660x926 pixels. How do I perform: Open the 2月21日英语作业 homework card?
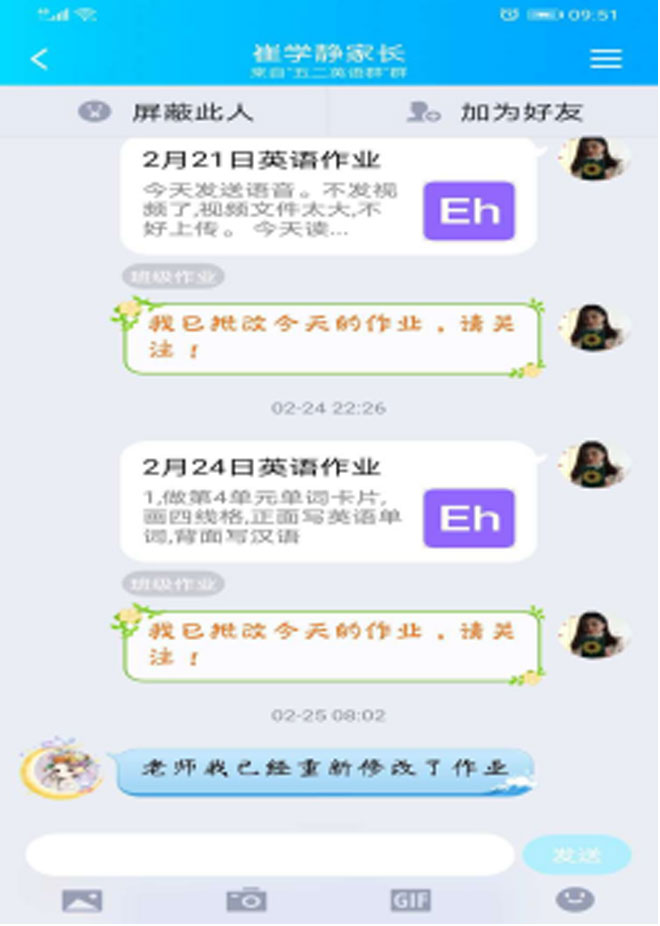[x=328, y=197]
